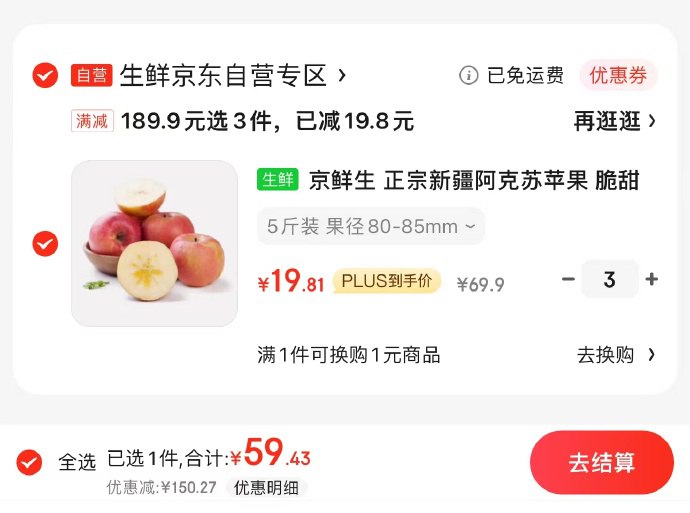Proceed to checkout with 去结算

click(601, 463)
